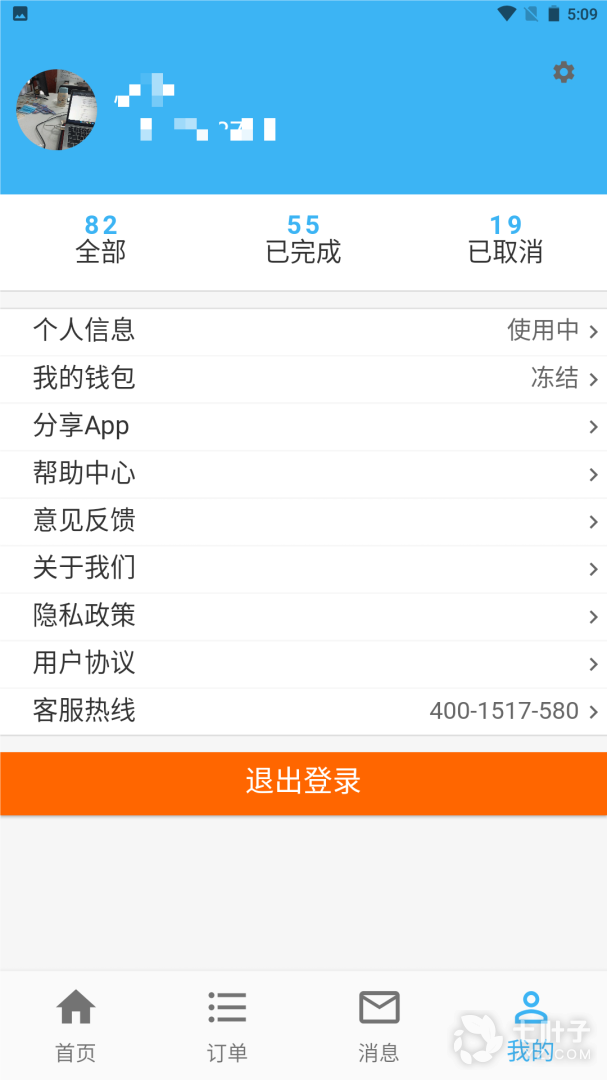The image size is (607, 1080).
Task: View the 用户协议 user agreement
Action: click(x=303, y=664)
